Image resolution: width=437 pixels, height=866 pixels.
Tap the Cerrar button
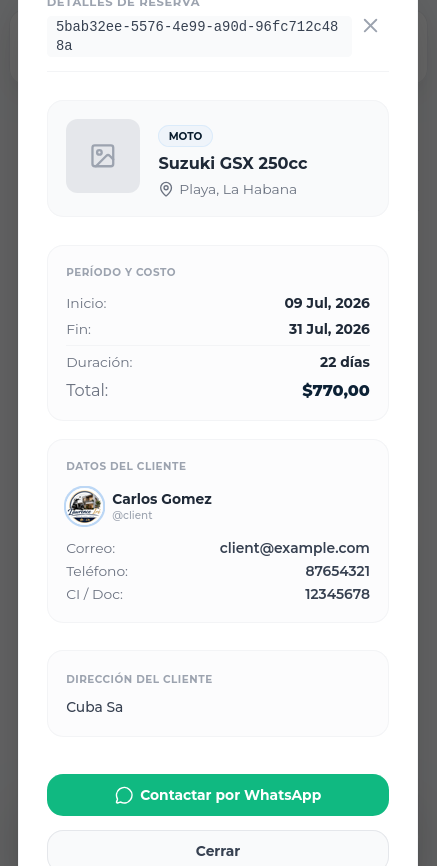point(218,849)
